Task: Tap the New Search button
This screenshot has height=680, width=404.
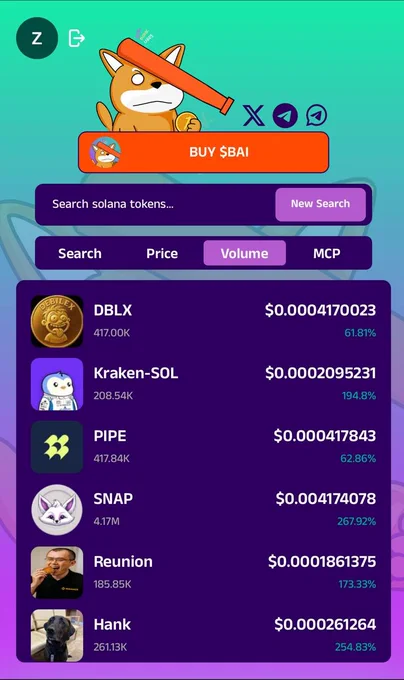Action: [320, 204]
